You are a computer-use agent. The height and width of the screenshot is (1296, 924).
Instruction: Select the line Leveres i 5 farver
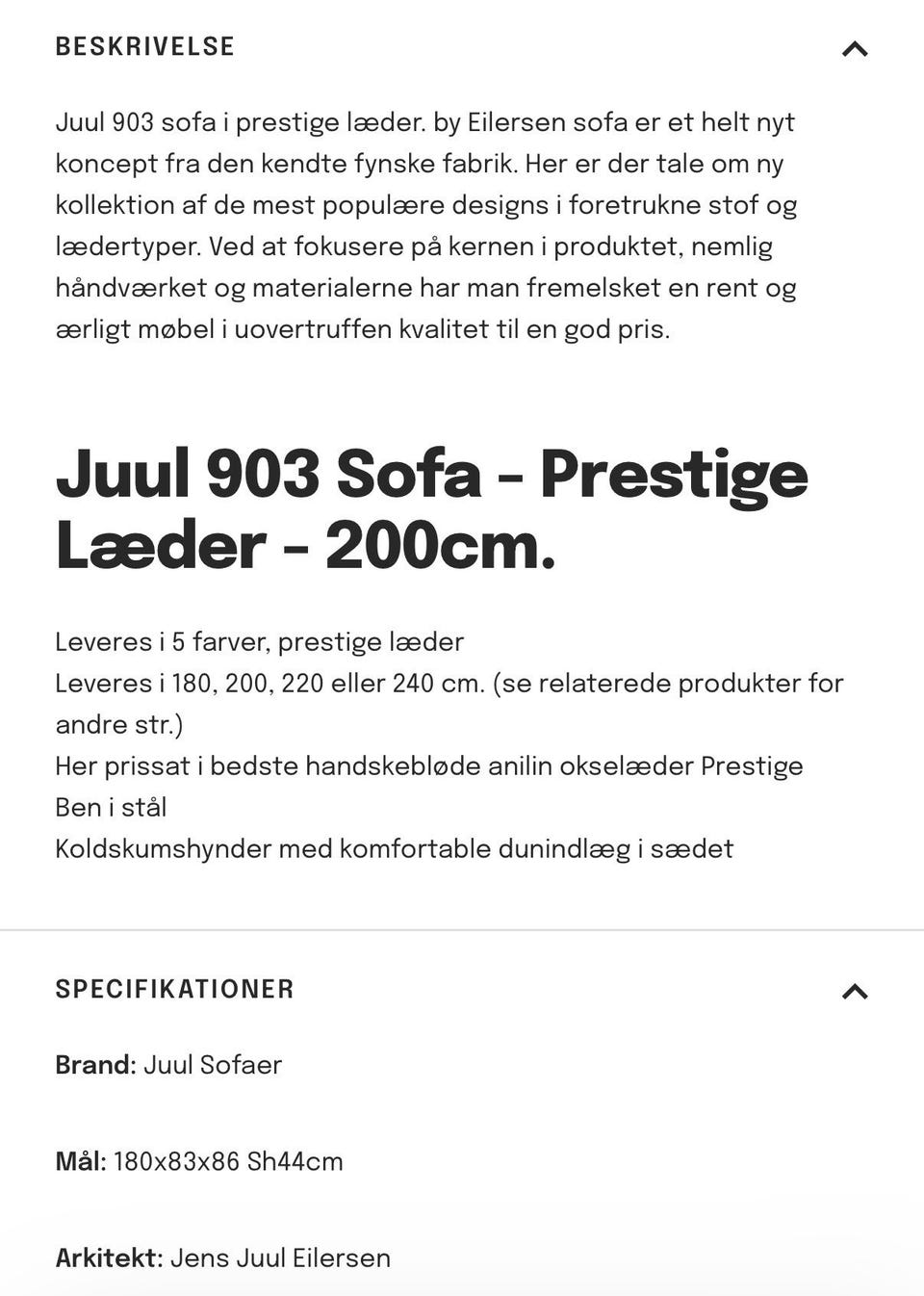tap(259, 641)
